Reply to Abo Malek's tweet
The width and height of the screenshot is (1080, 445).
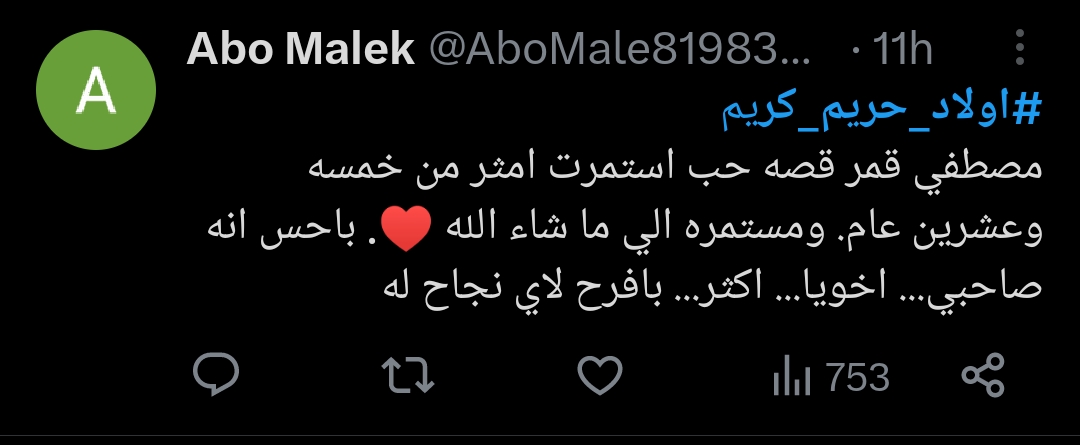[x=214, y=377]
